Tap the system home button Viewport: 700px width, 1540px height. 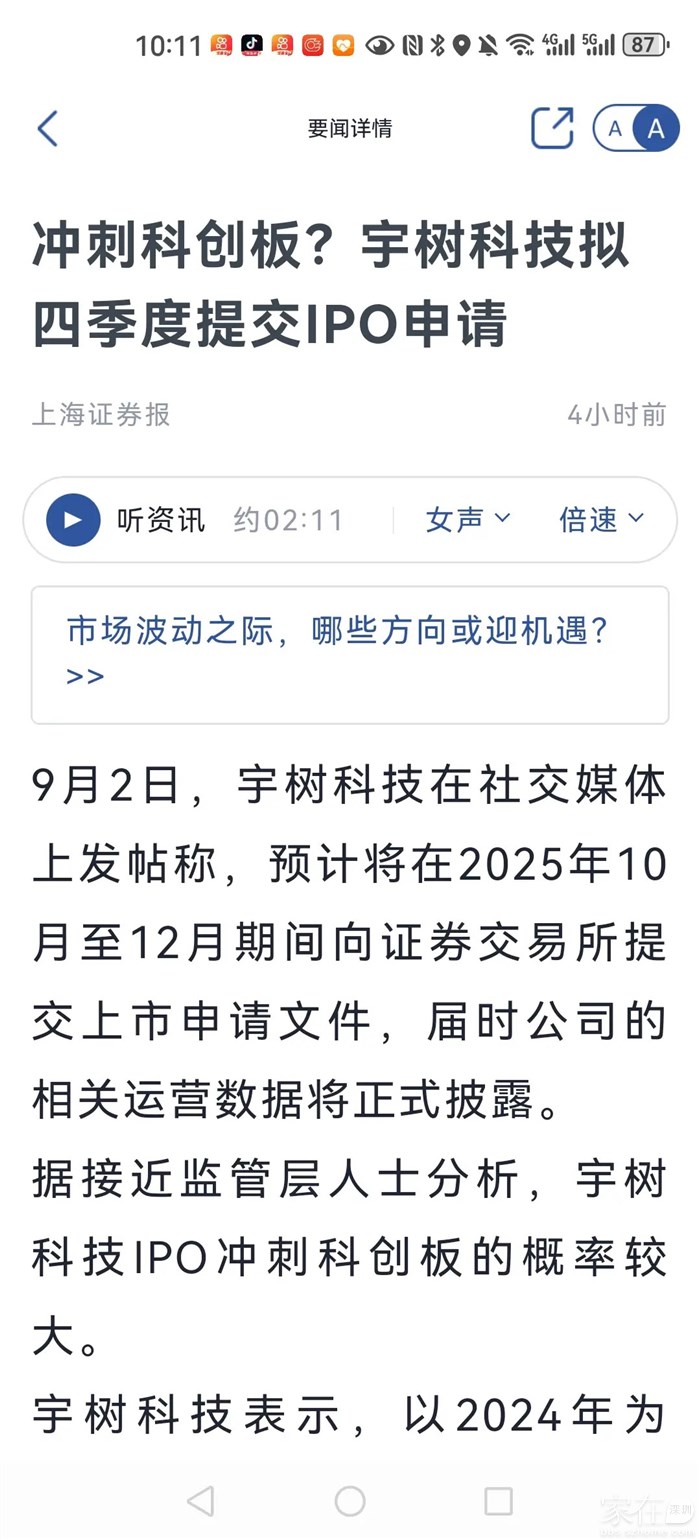pos(350,1500)
